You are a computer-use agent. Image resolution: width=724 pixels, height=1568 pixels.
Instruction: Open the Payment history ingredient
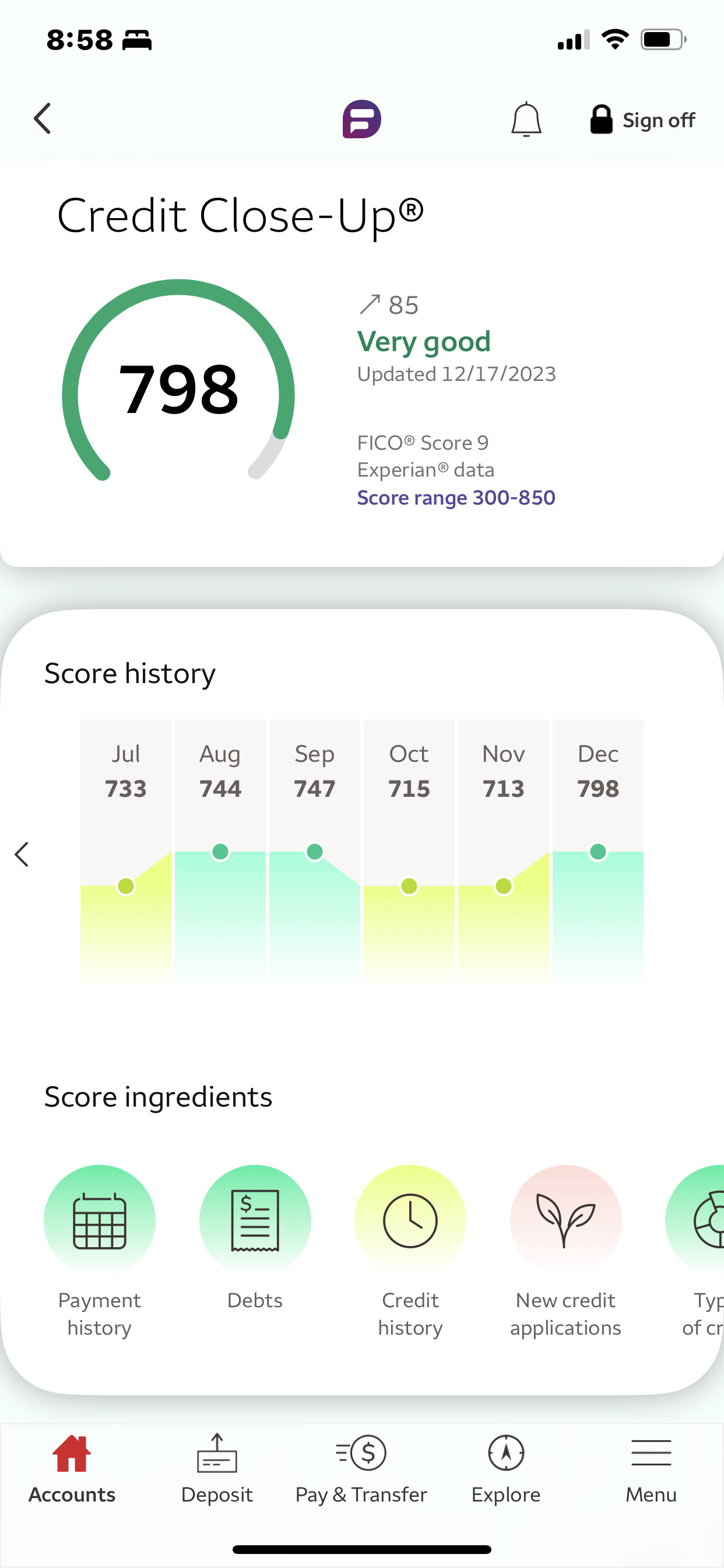click(100, 1221)
